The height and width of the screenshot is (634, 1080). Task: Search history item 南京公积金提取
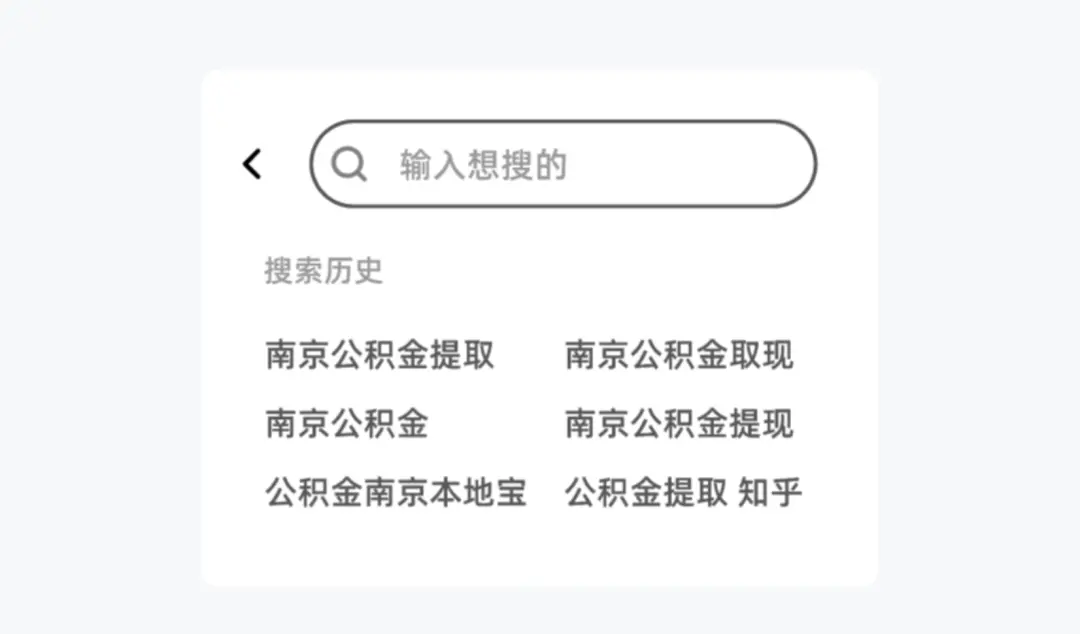[x=380, y=355]
